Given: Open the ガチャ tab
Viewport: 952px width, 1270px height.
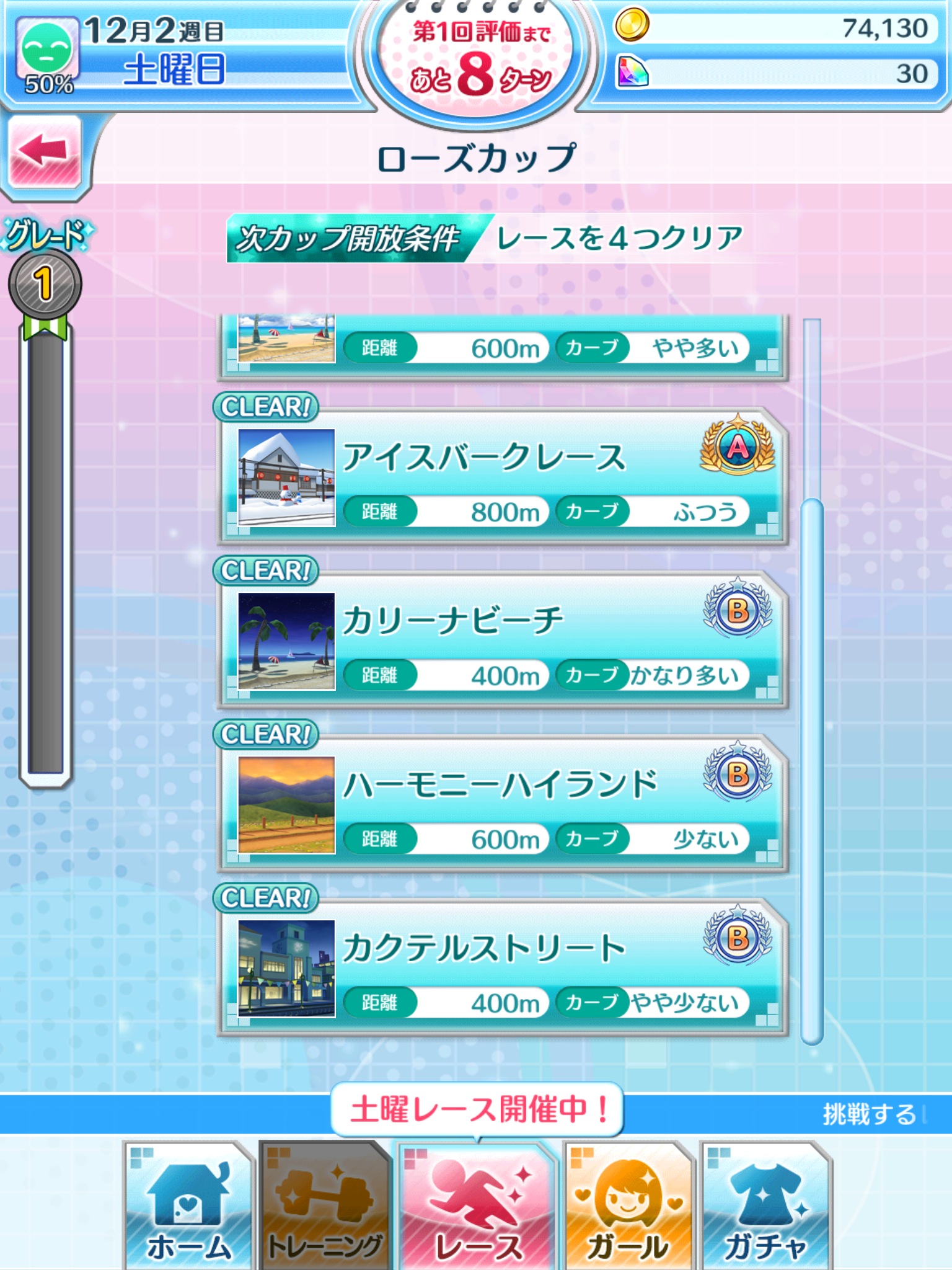Looking at the screenshot, I should click(x=766, y=1206).
